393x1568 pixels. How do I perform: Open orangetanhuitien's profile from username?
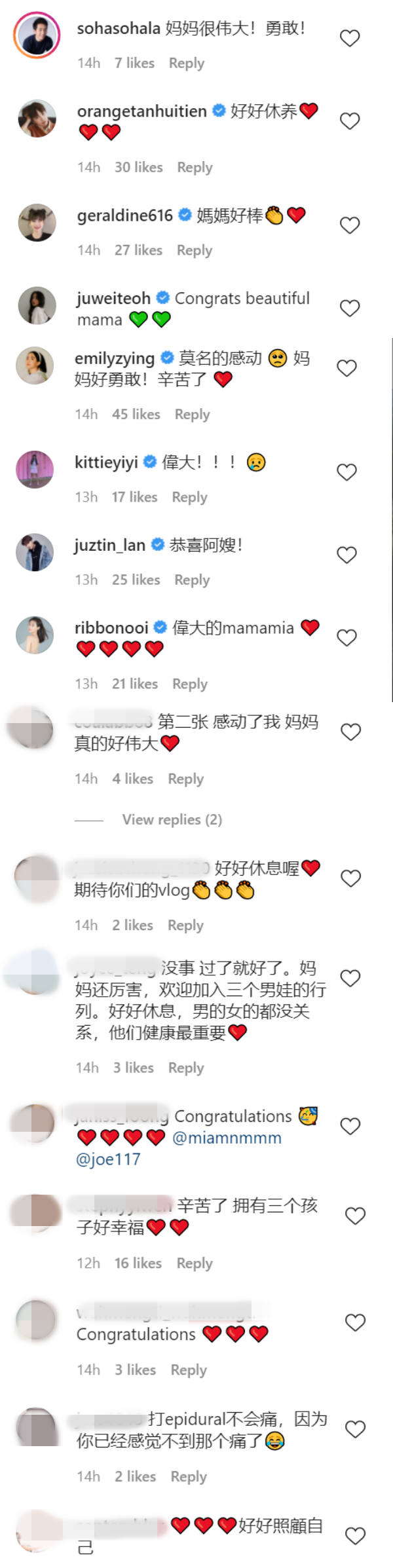(x=142, y=111)
